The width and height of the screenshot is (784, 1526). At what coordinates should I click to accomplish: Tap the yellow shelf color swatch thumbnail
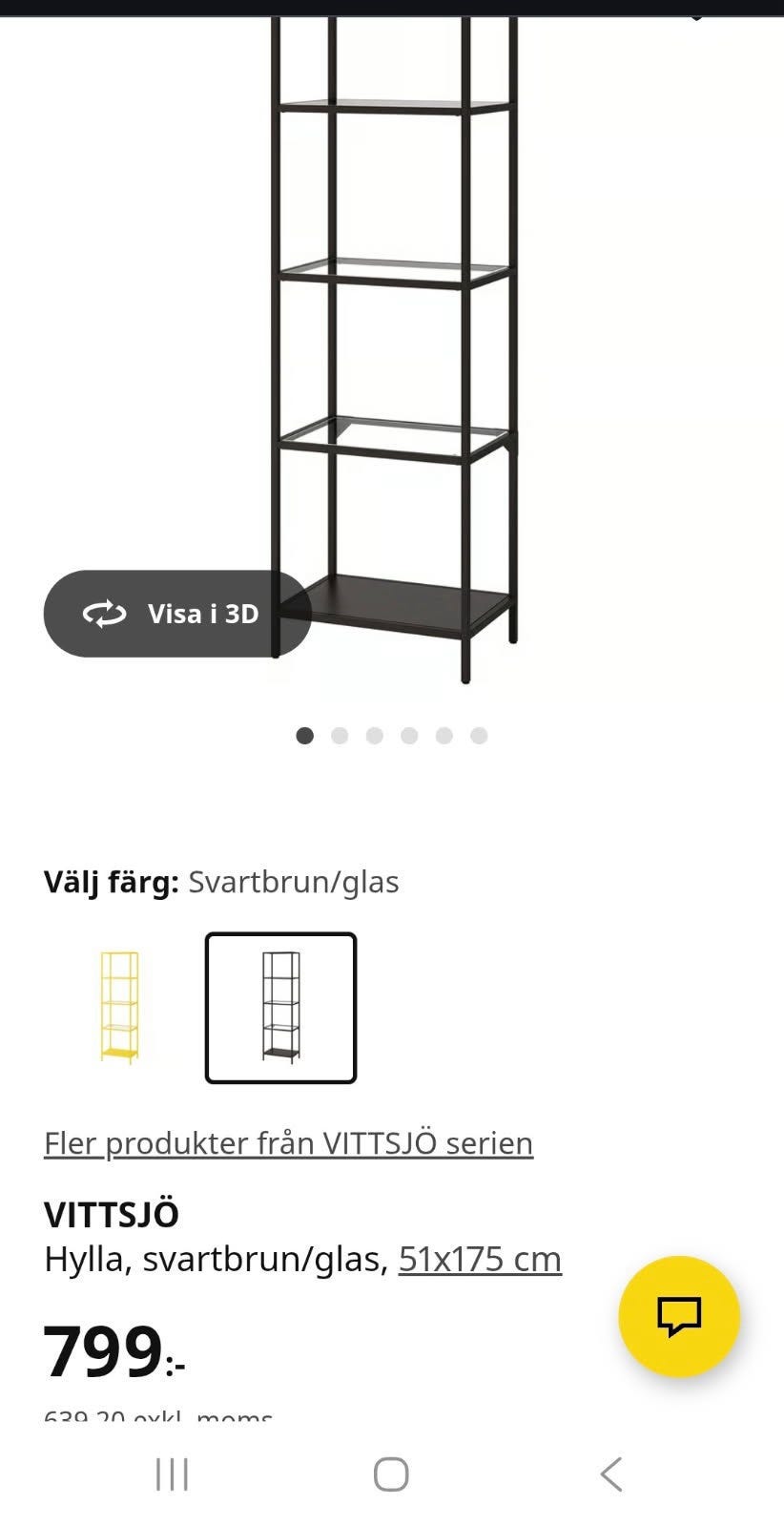[x=120, y=1008]
